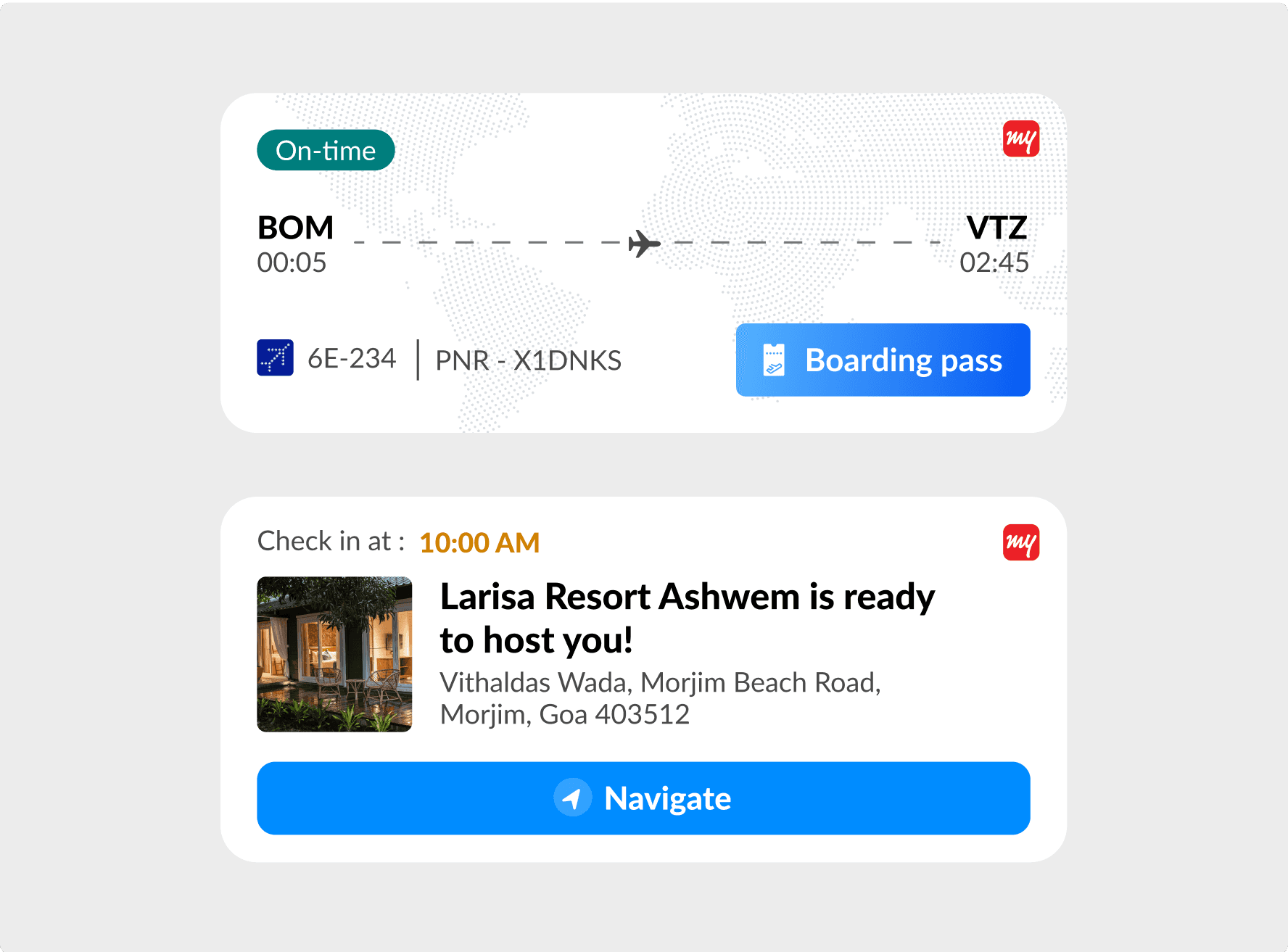1288x952 pixels.
Task: Open the Boarding pass button
Action: [x=883, y=360]
